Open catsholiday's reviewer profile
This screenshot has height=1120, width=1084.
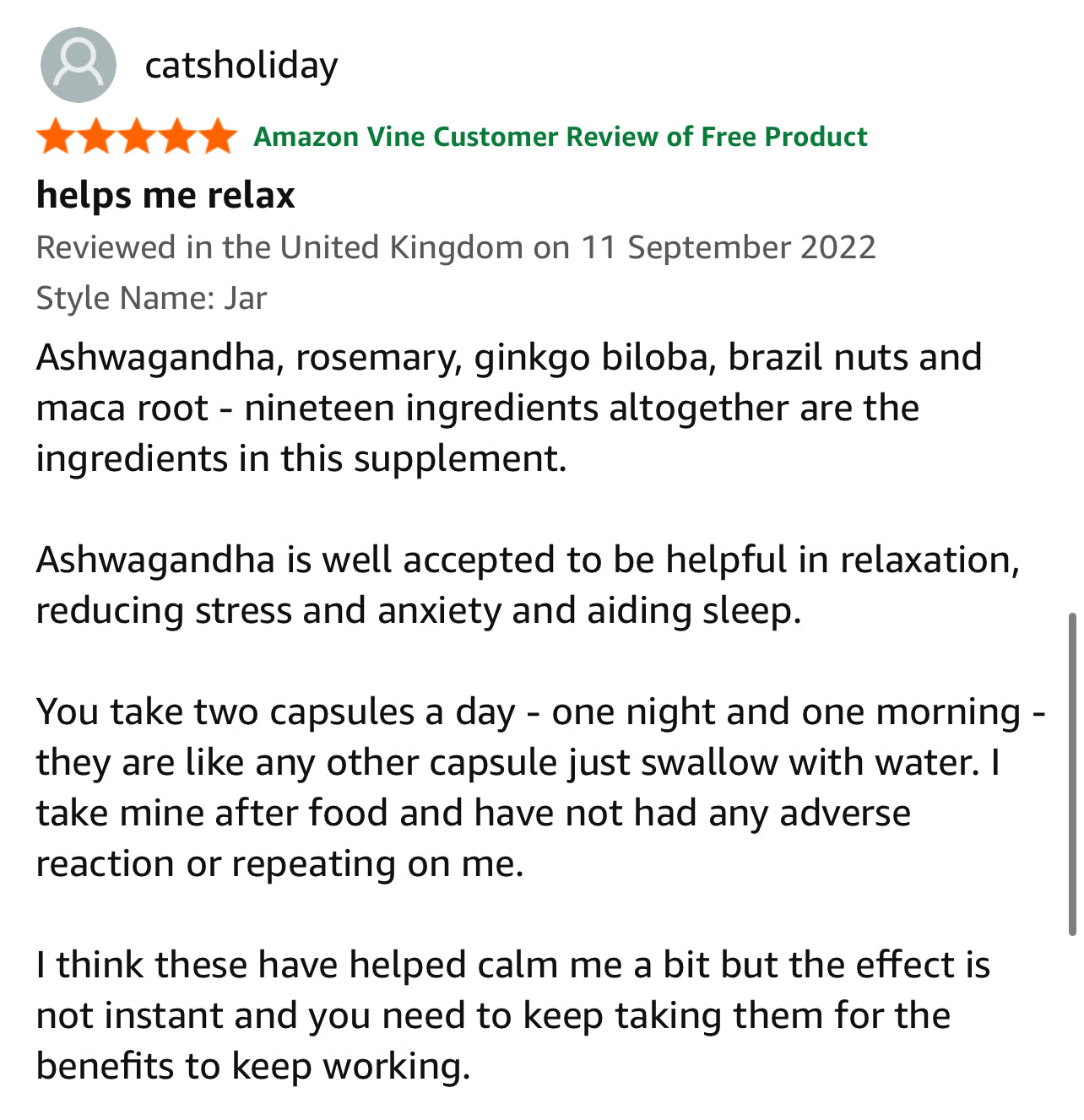pos(241,66)
